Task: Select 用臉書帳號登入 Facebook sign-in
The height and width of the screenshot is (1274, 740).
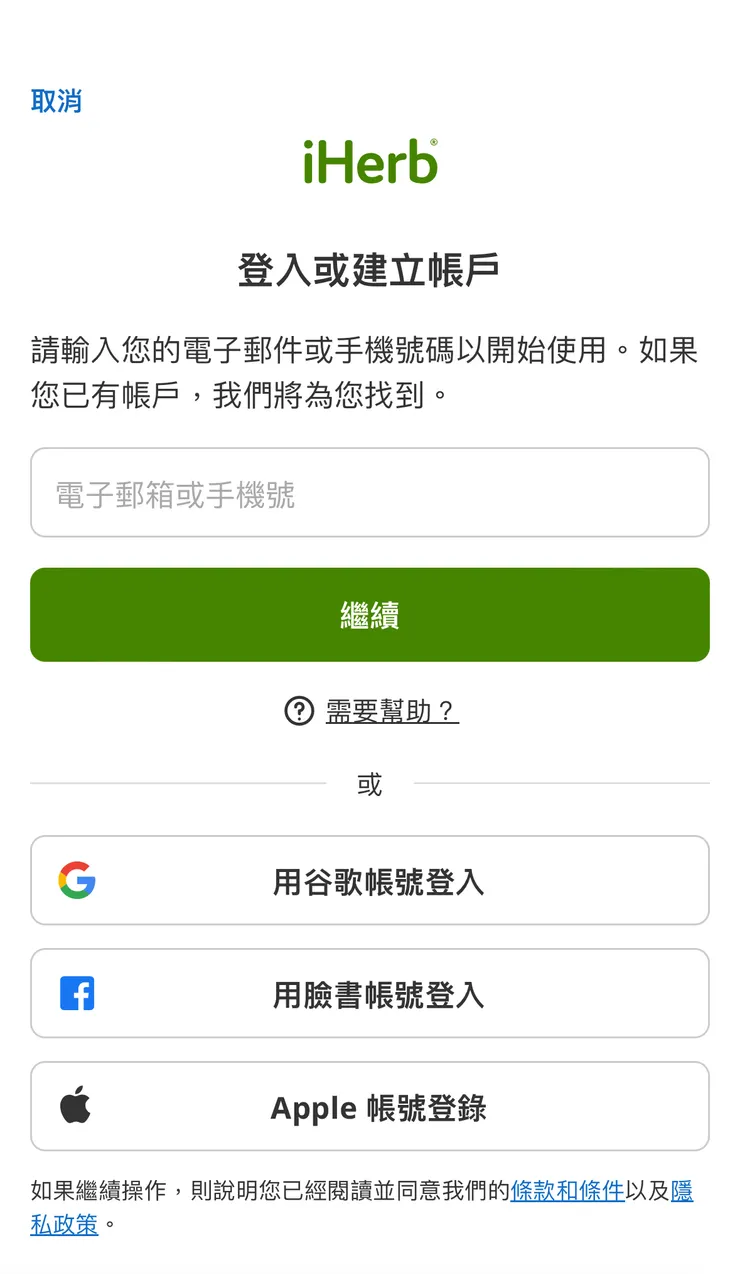Action: [x=370, y=994]
